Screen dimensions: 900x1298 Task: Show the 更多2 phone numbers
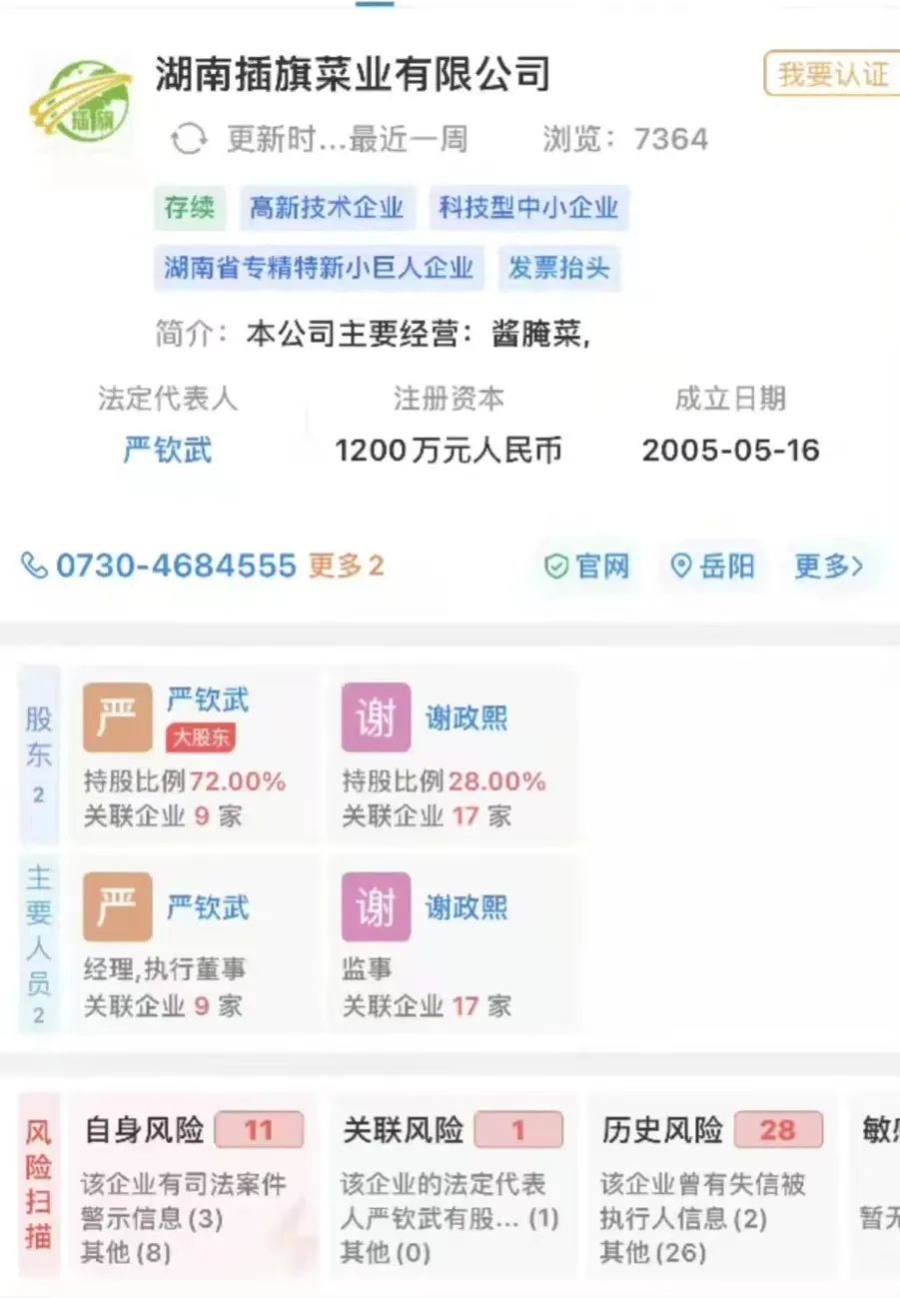[346, 566]
